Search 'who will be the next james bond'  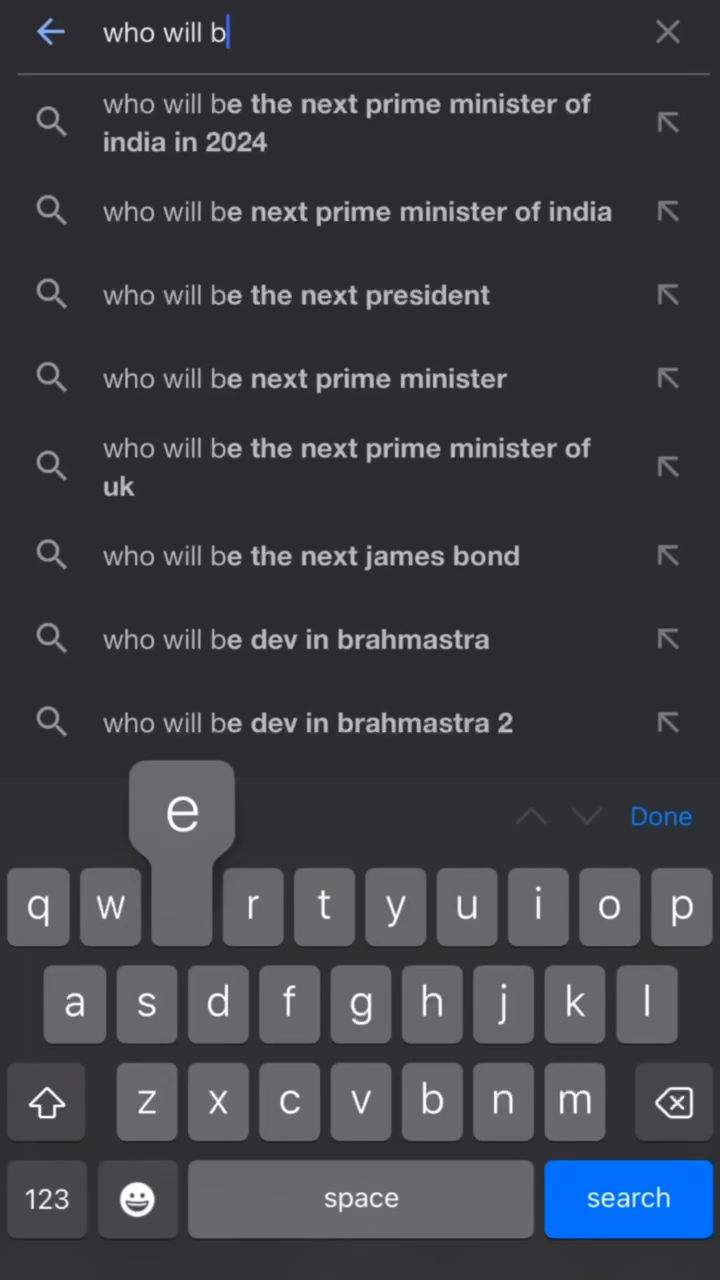click(311, 556)
